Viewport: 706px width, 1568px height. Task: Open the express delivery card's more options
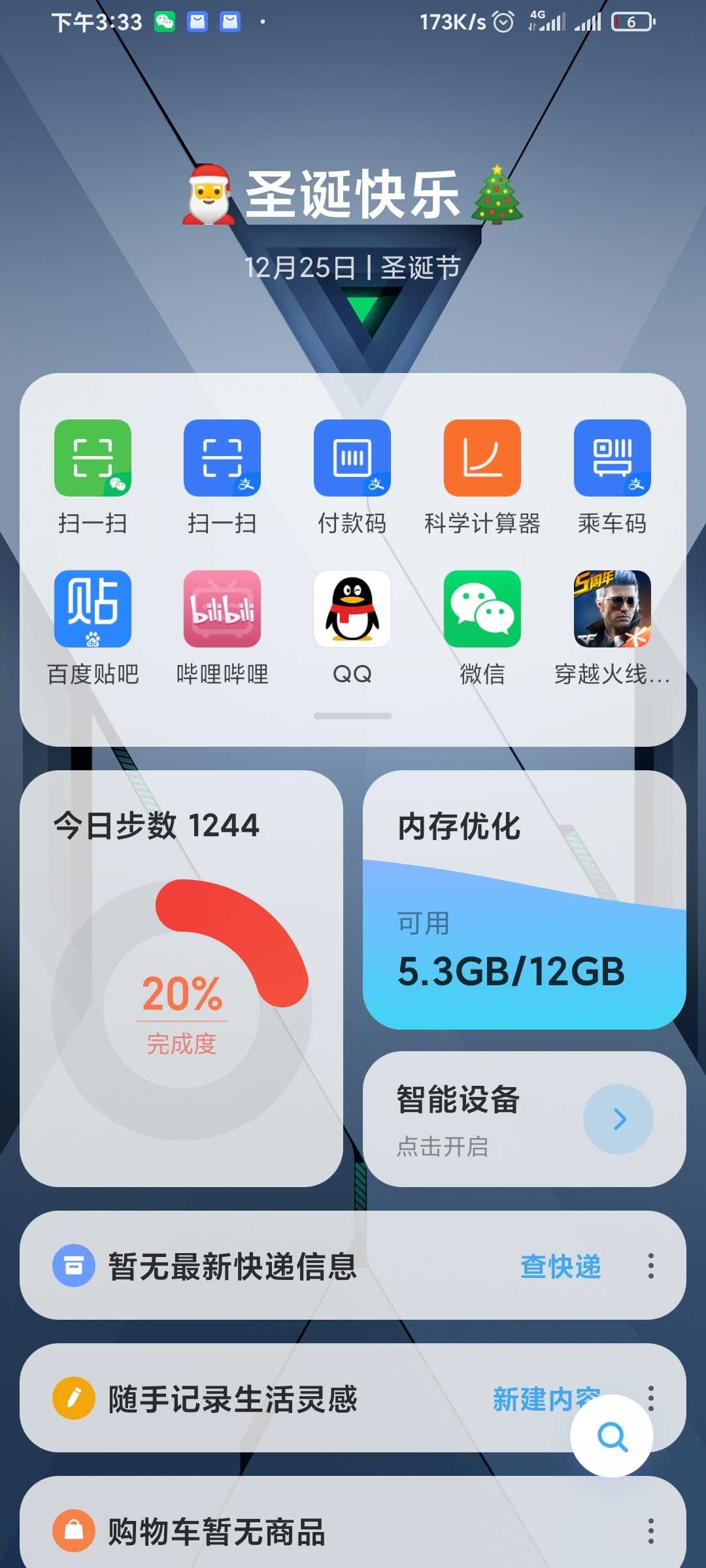click(650, 1266)
